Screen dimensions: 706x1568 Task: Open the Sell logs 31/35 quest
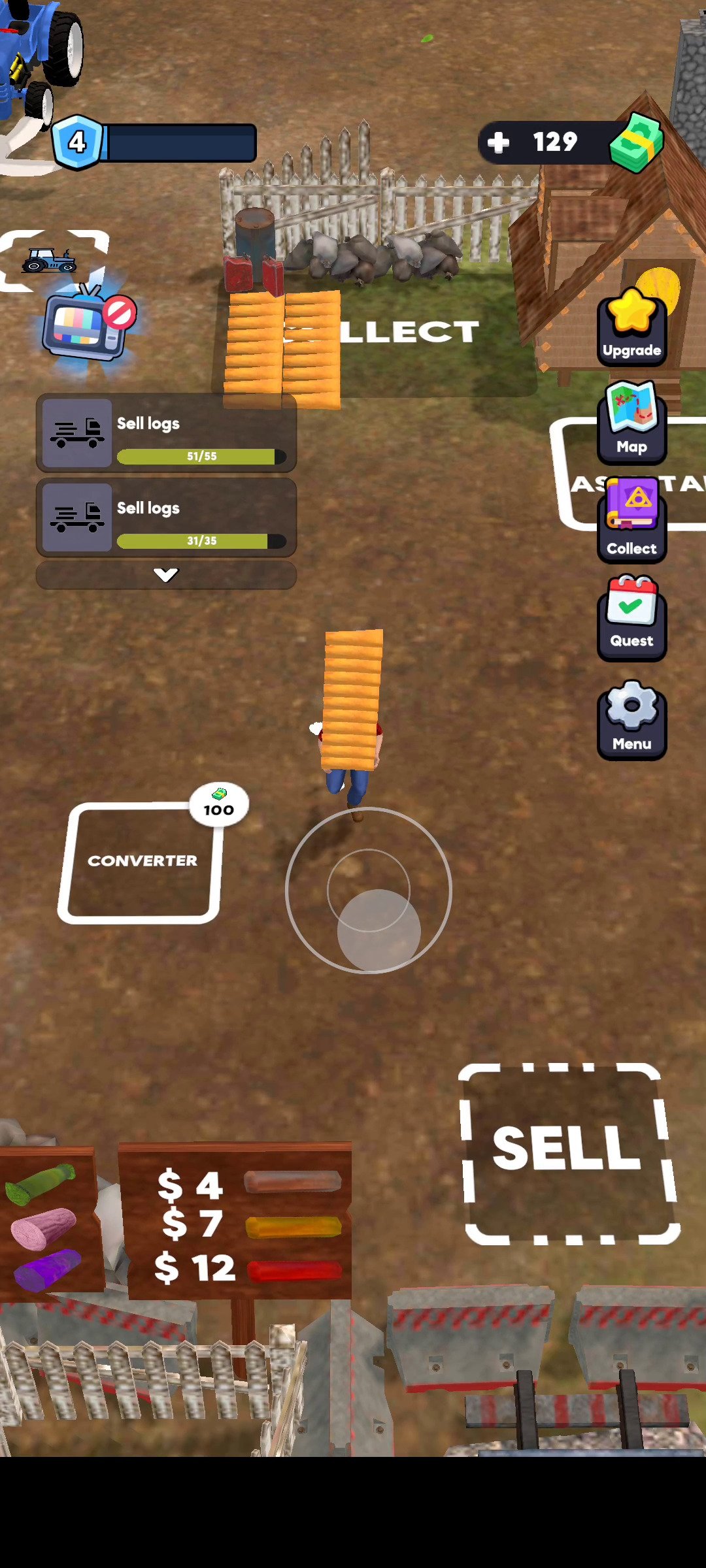coord(166,517)
